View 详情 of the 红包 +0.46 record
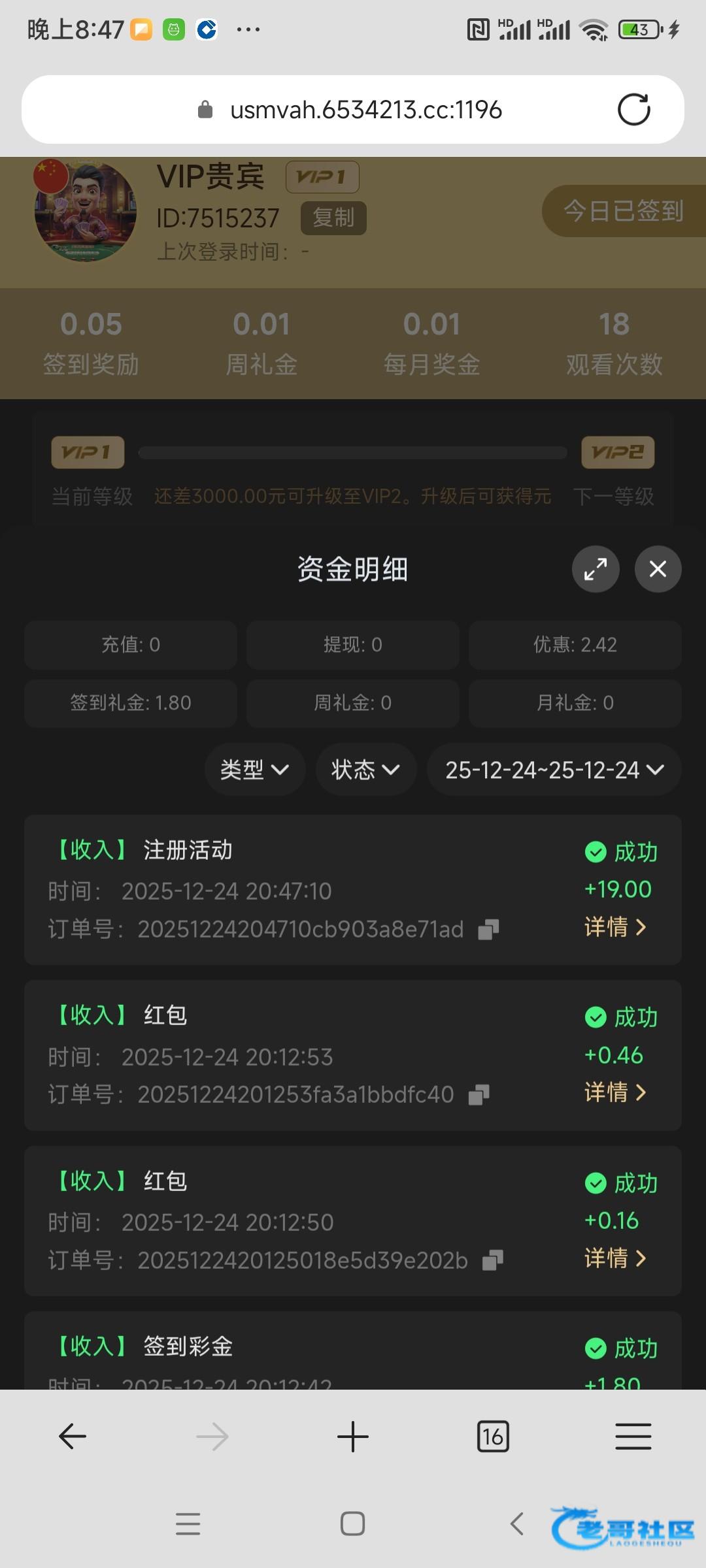Viewport: 706px width, 1568px height. (615, 1092)
